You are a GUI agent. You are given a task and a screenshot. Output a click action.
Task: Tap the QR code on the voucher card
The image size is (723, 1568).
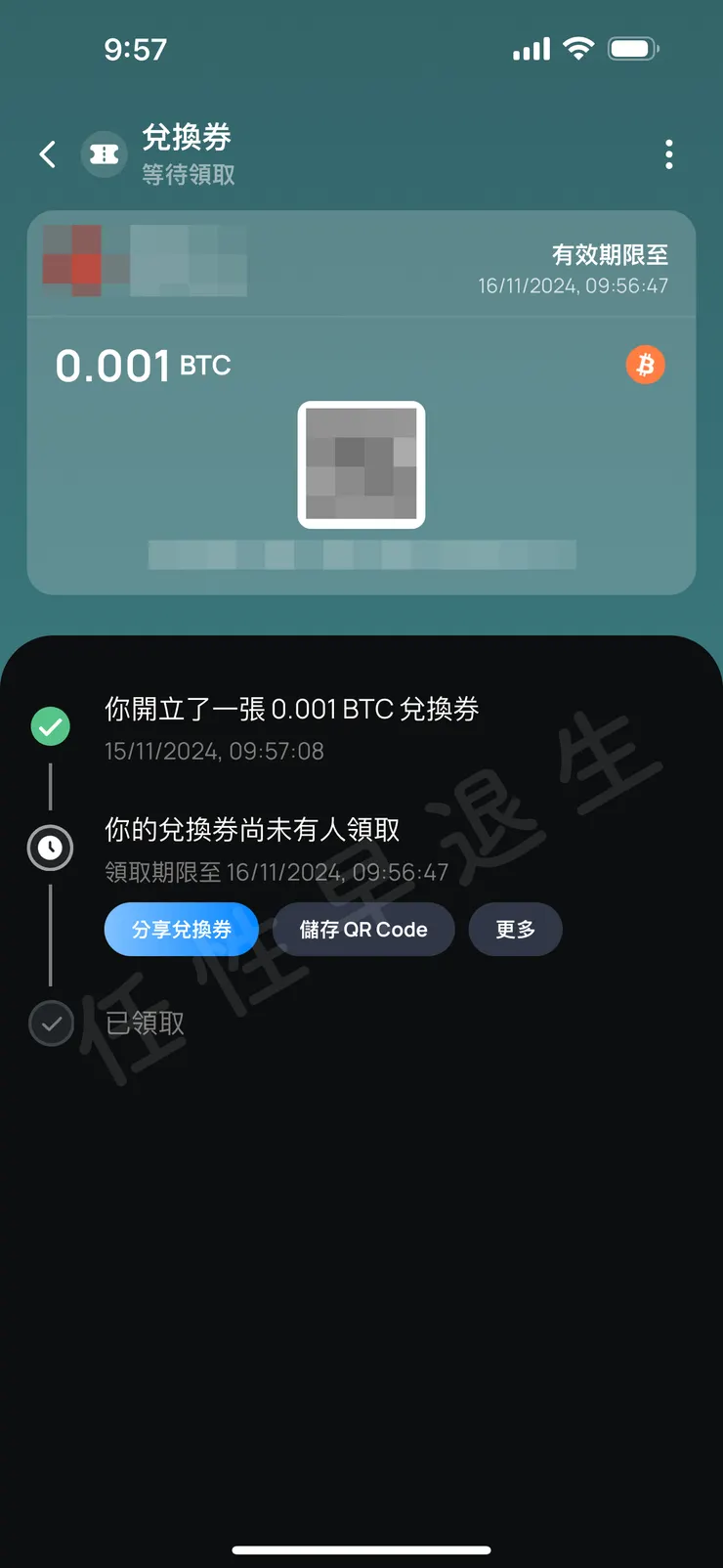[x=361, y=464]
